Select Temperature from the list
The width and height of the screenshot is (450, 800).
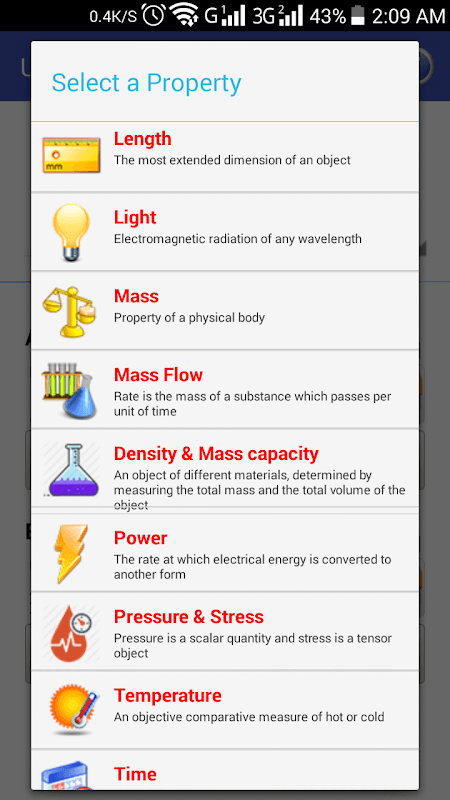[x=225, y=710]
